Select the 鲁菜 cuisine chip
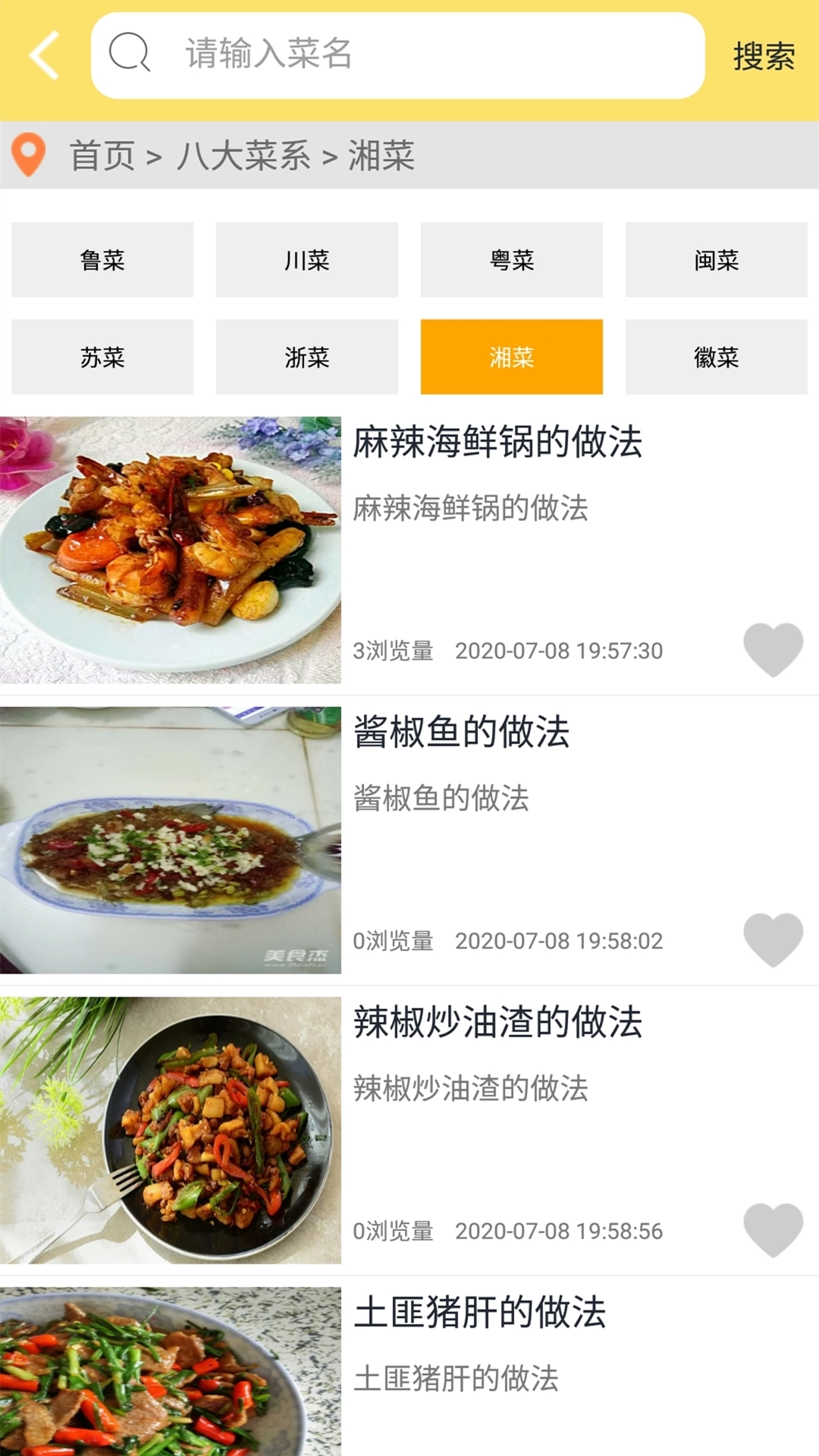 (x=102, y=260)
